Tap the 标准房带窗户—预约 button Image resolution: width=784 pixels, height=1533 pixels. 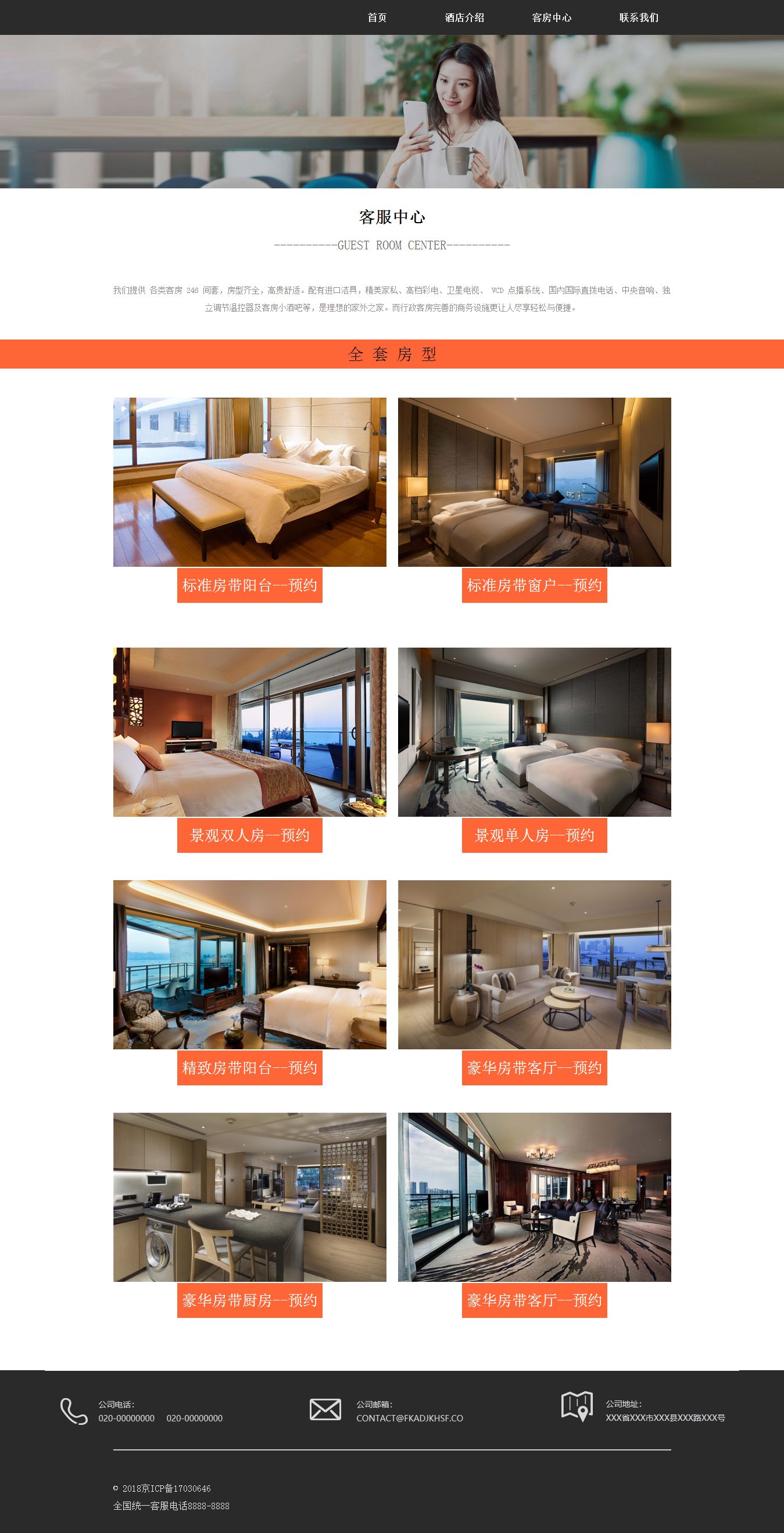point(534,585)
